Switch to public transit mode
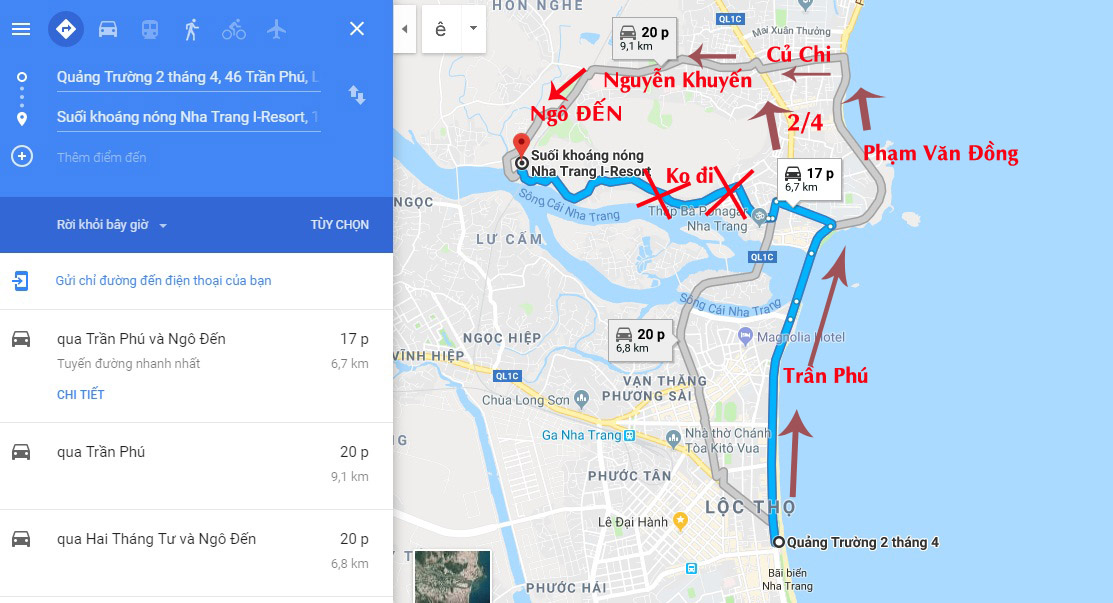Screen dimensions: 1113x603 tap(150, 29)
